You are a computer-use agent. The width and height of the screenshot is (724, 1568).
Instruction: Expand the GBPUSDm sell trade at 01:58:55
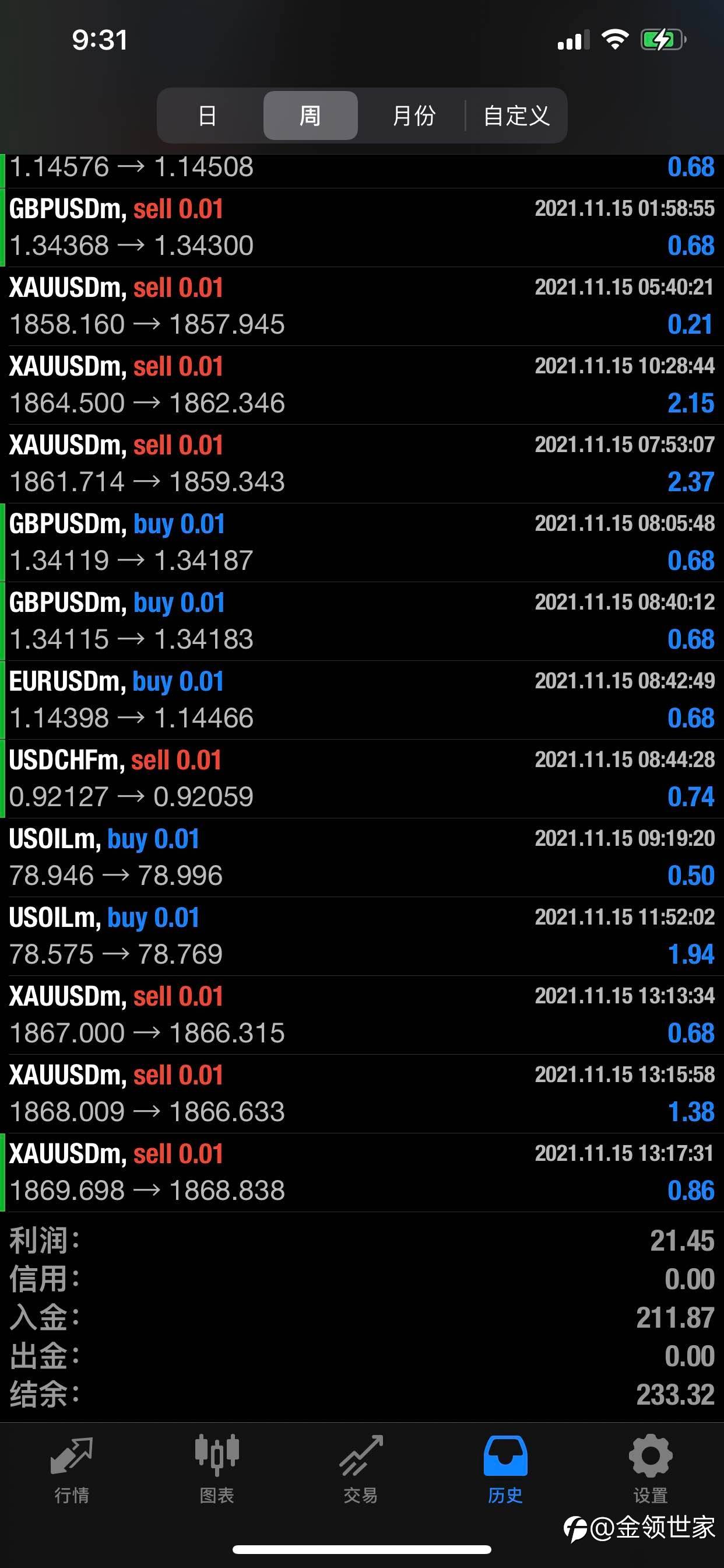[x=362, y=228]
